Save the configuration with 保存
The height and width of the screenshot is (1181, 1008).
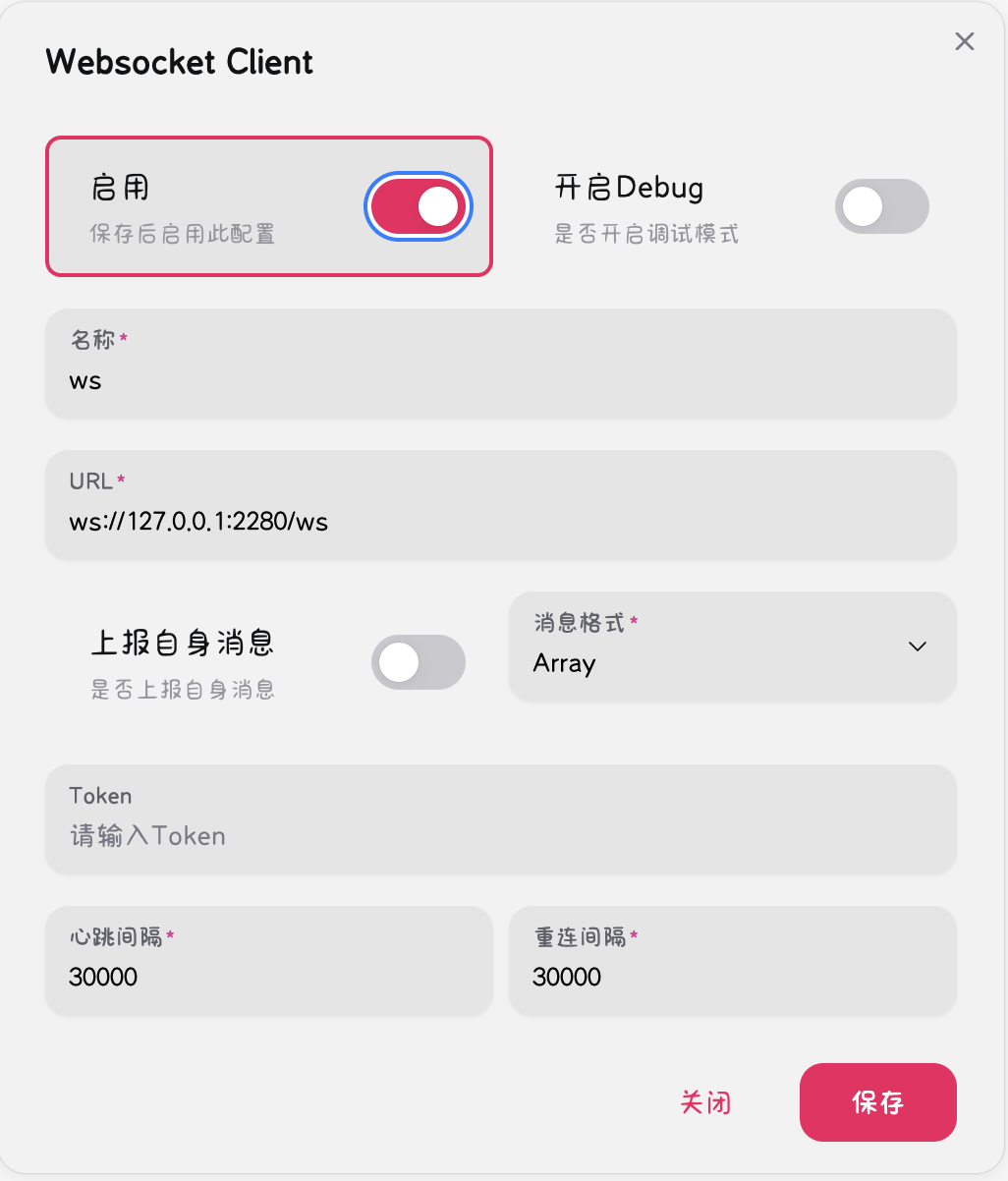coord(877,1102)
